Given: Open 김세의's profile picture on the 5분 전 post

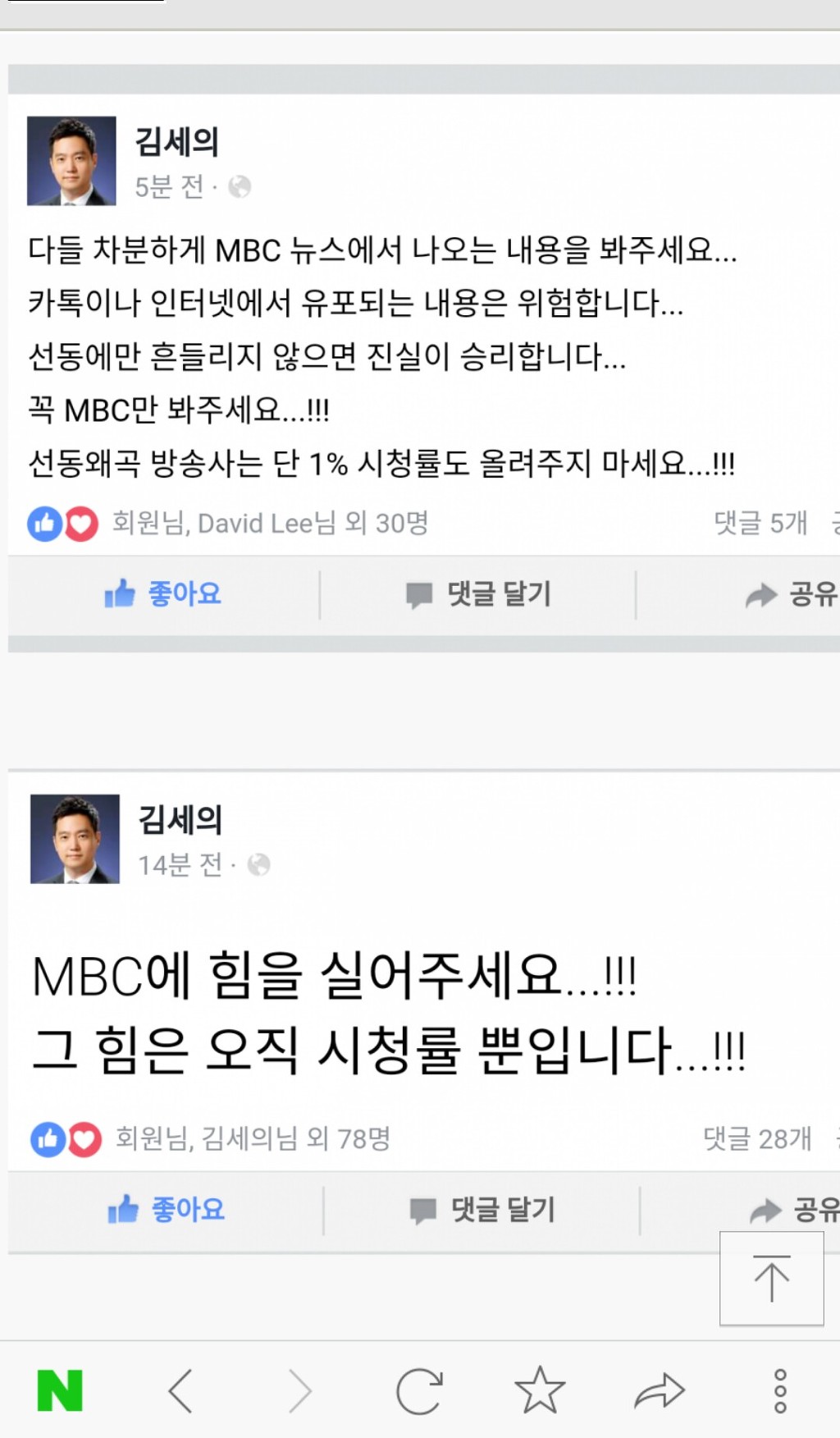Looking at the screenshot, I should [71, 161].
